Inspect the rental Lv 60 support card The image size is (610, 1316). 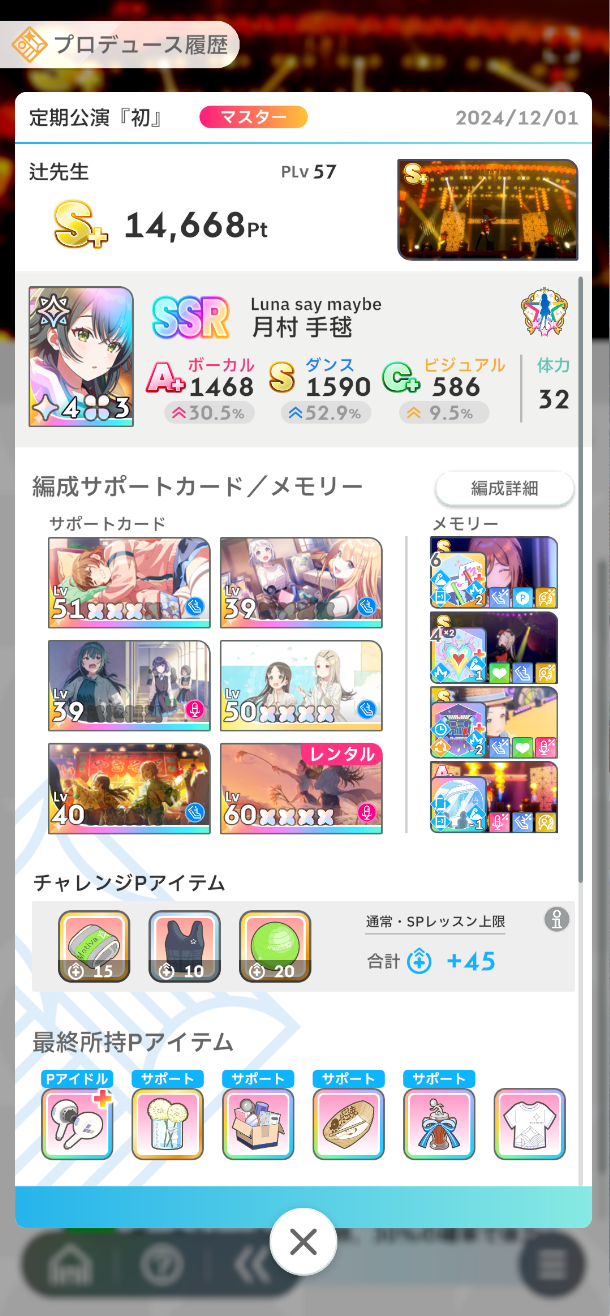(x=301, y=788)
